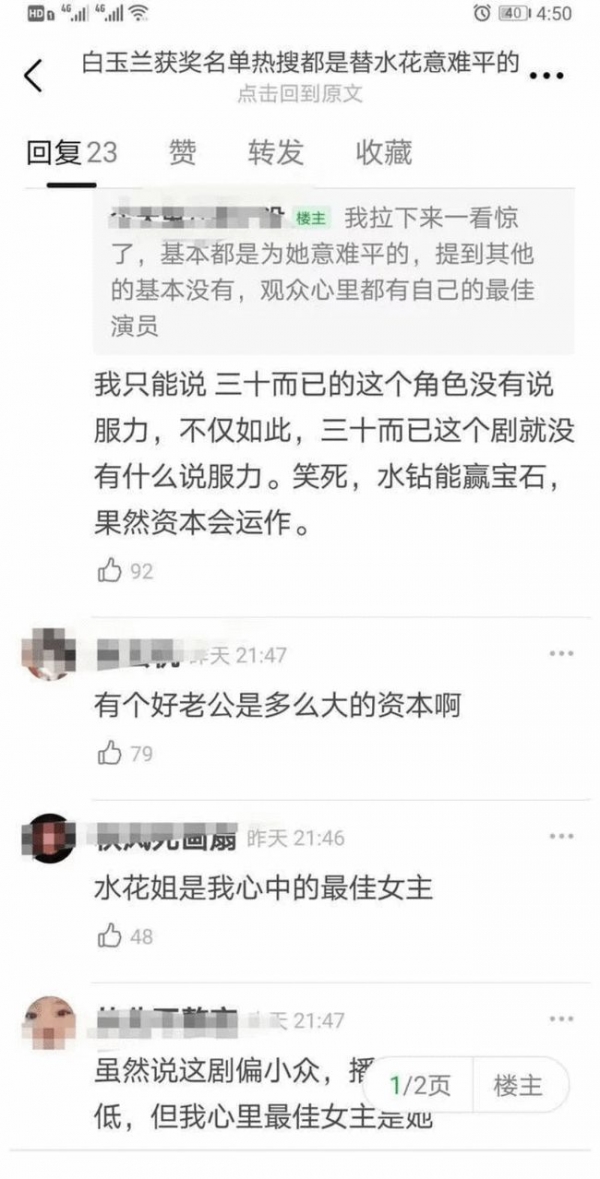The width and height of the screenshot is (600, 1179).
Task: View the avatar of the 水花姐 commenter
Action: pyautogui.click(x=49, y=838)
